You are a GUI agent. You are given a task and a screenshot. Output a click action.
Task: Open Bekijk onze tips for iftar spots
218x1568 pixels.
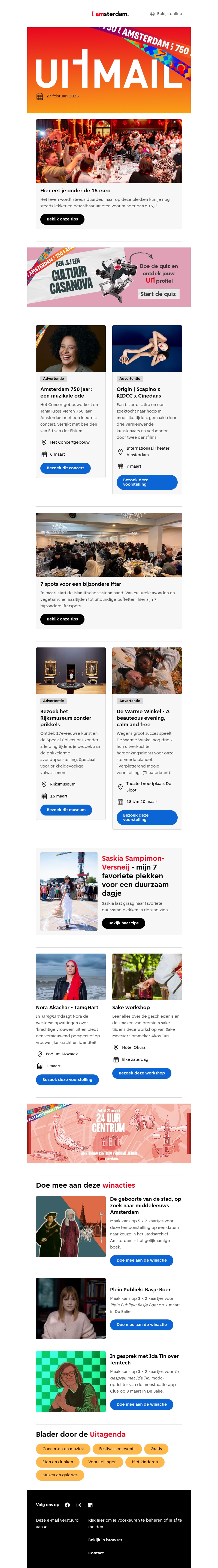pos(62,619)
